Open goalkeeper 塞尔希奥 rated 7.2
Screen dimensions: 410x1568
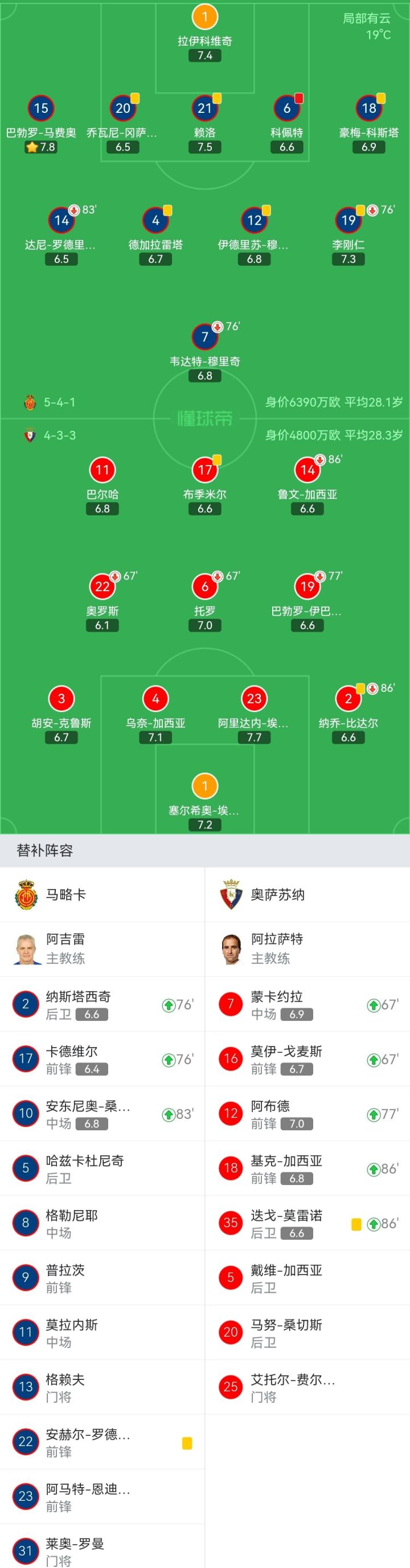[205, 803]
